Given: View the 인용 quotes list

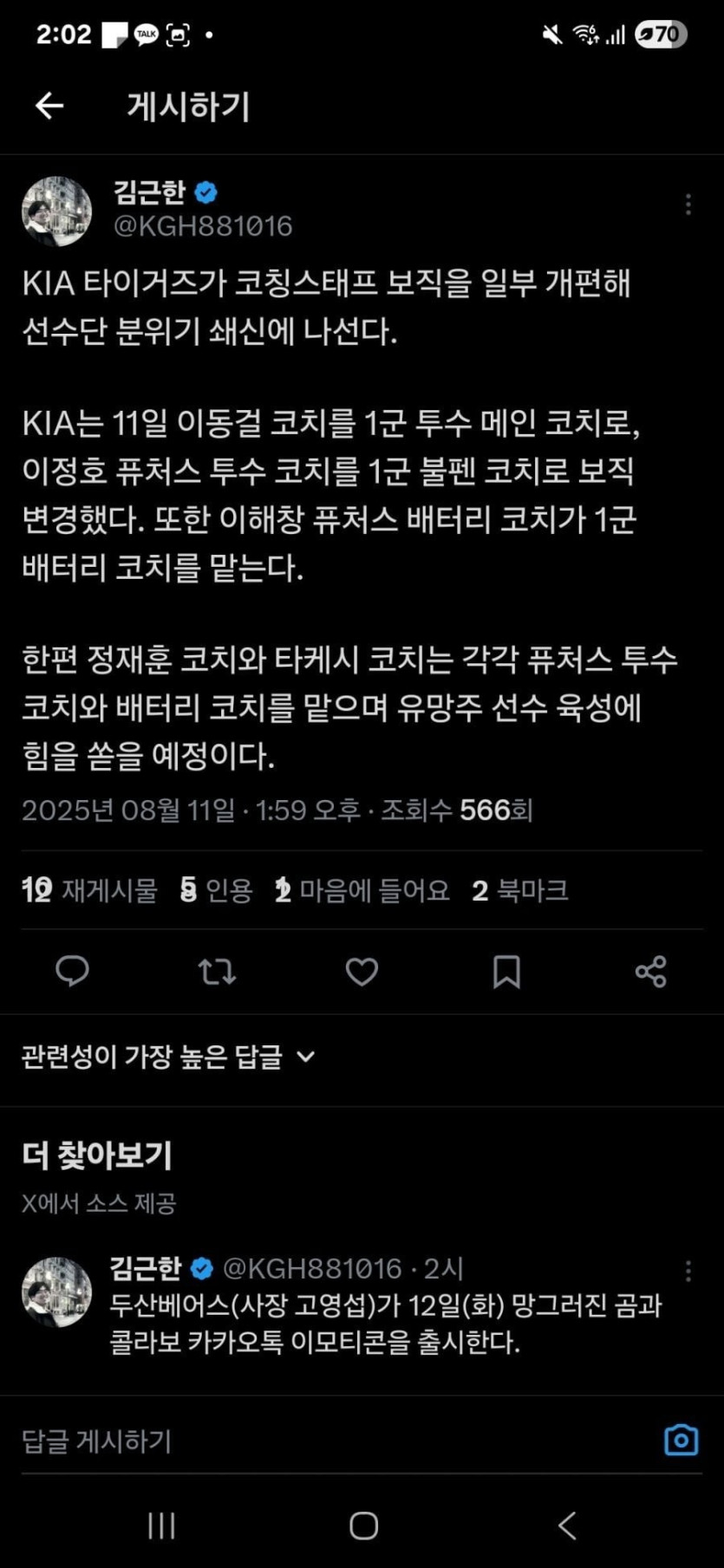Looking at the screenshot, I should pos(216,890).
